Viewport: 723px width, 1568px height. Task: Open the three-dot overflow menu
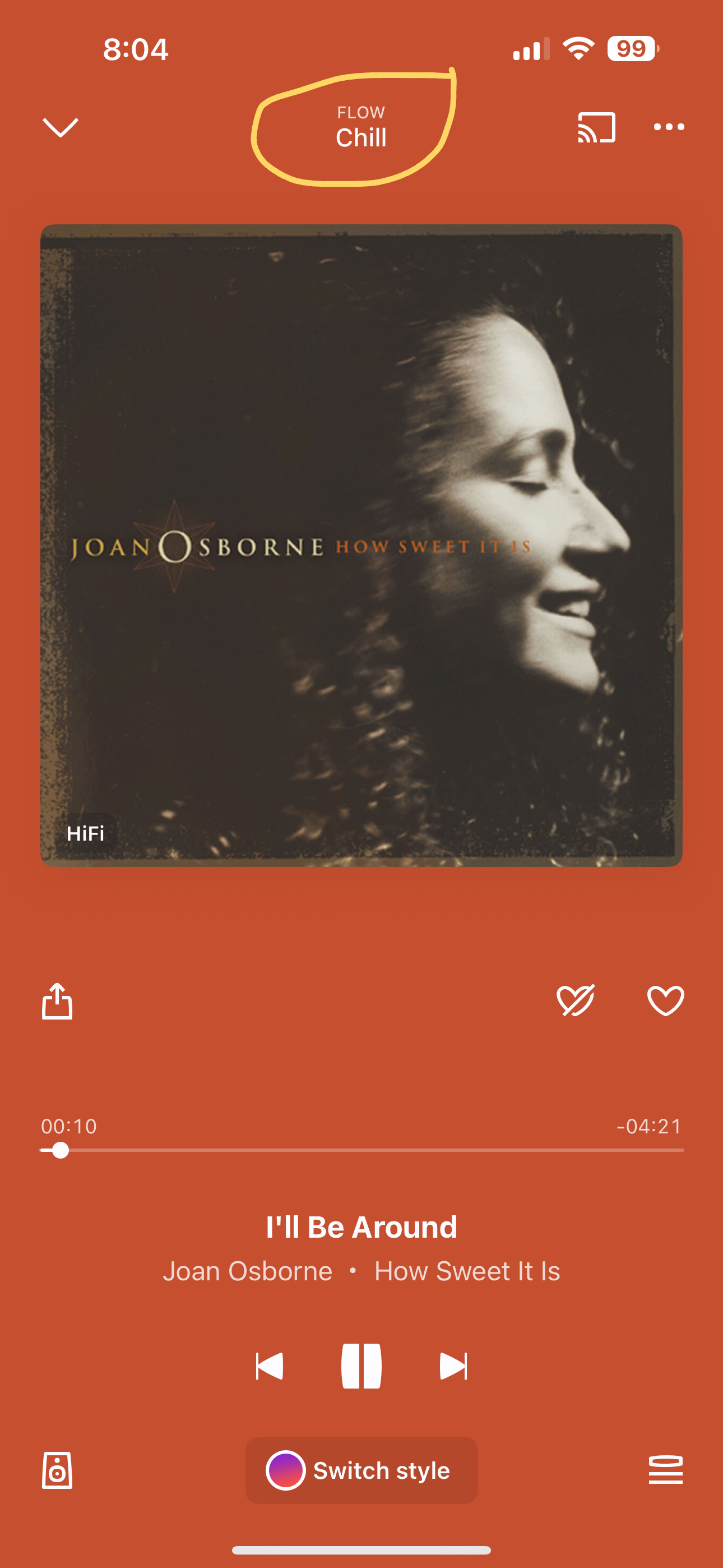(x=668, y=127)
